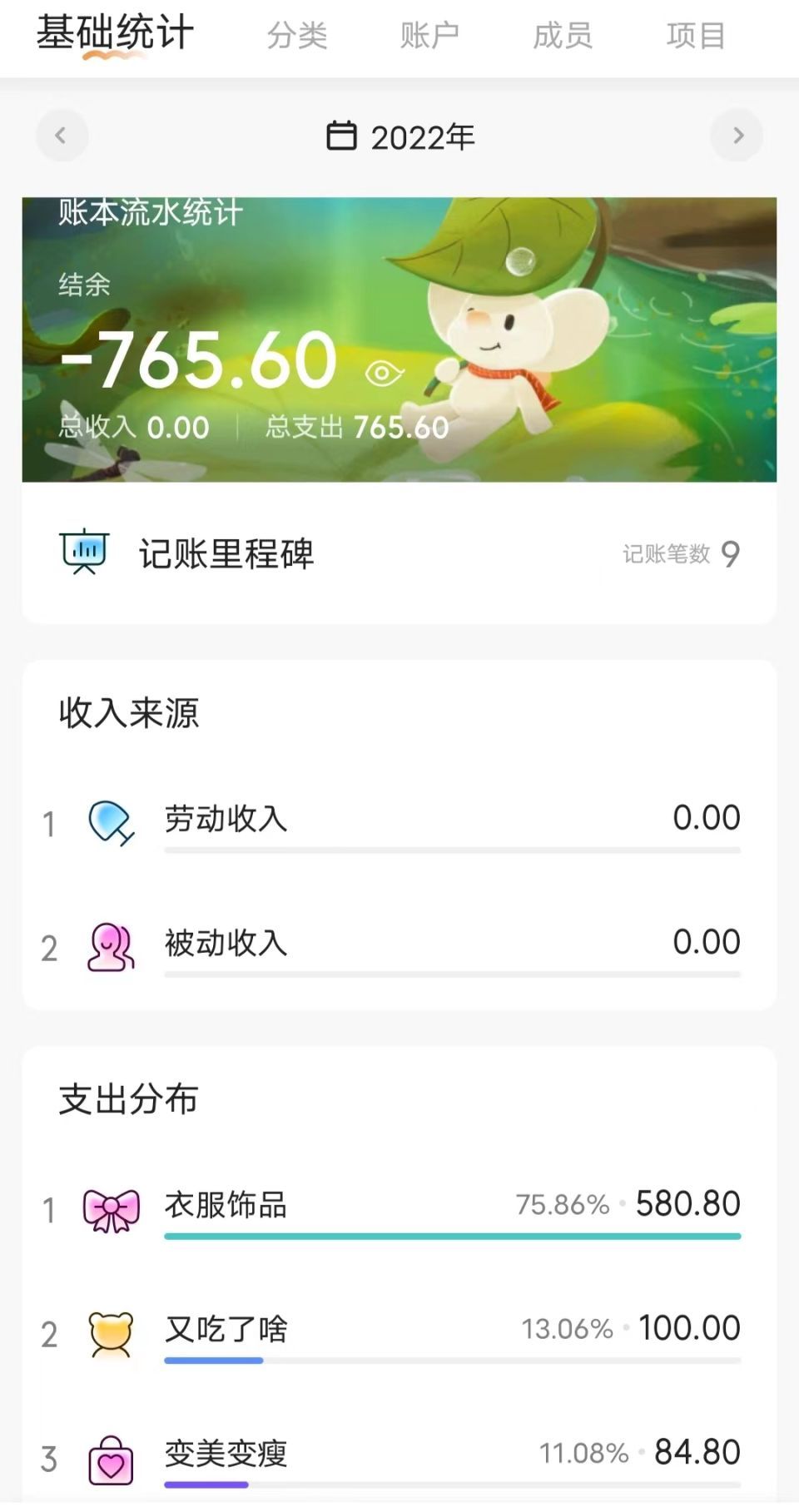
Task: Open 又吃了啥 expense category
Action: tap(399, 1331)
